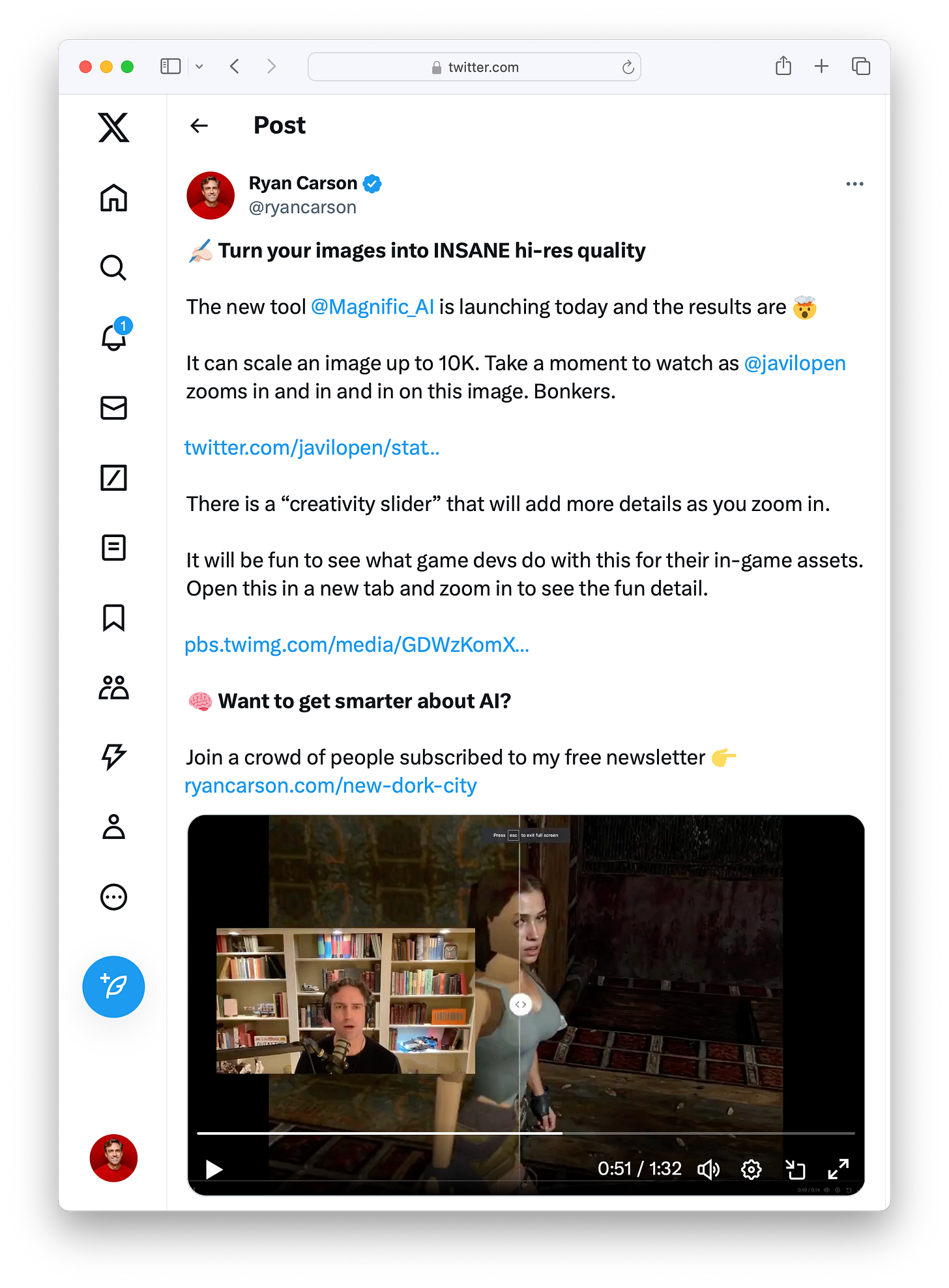Screen dimensions: 949x1288
Task: Compose a new post
Action: pos(113,986)
